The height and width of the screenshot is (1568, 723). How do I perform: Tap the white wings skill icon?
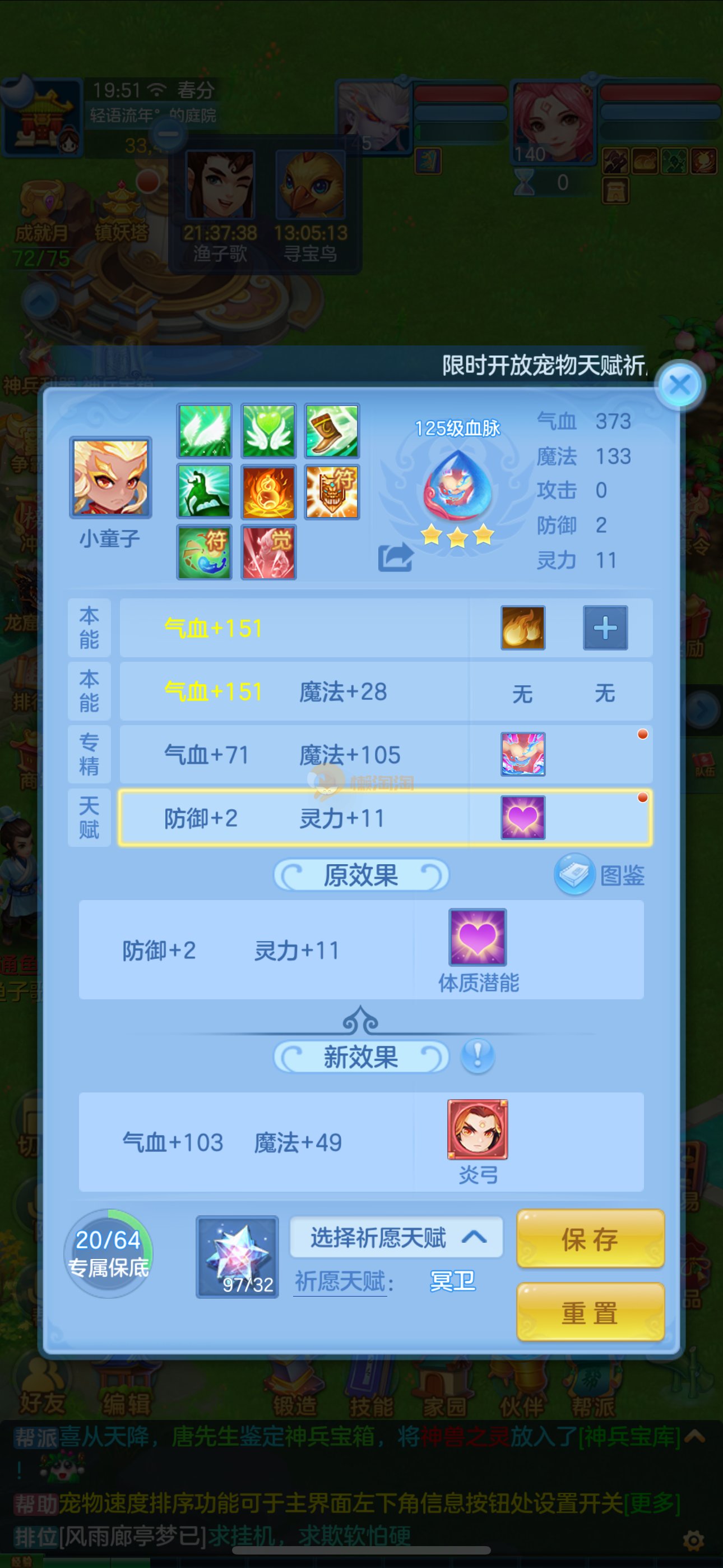(205, 430)
